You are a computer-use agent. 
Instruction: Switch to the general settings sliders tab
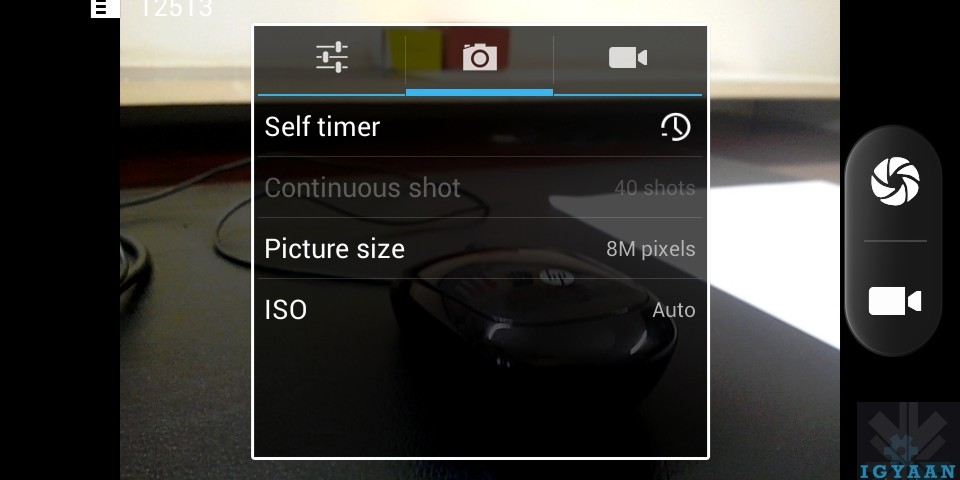pyautogui.click(x=331, y=57)
